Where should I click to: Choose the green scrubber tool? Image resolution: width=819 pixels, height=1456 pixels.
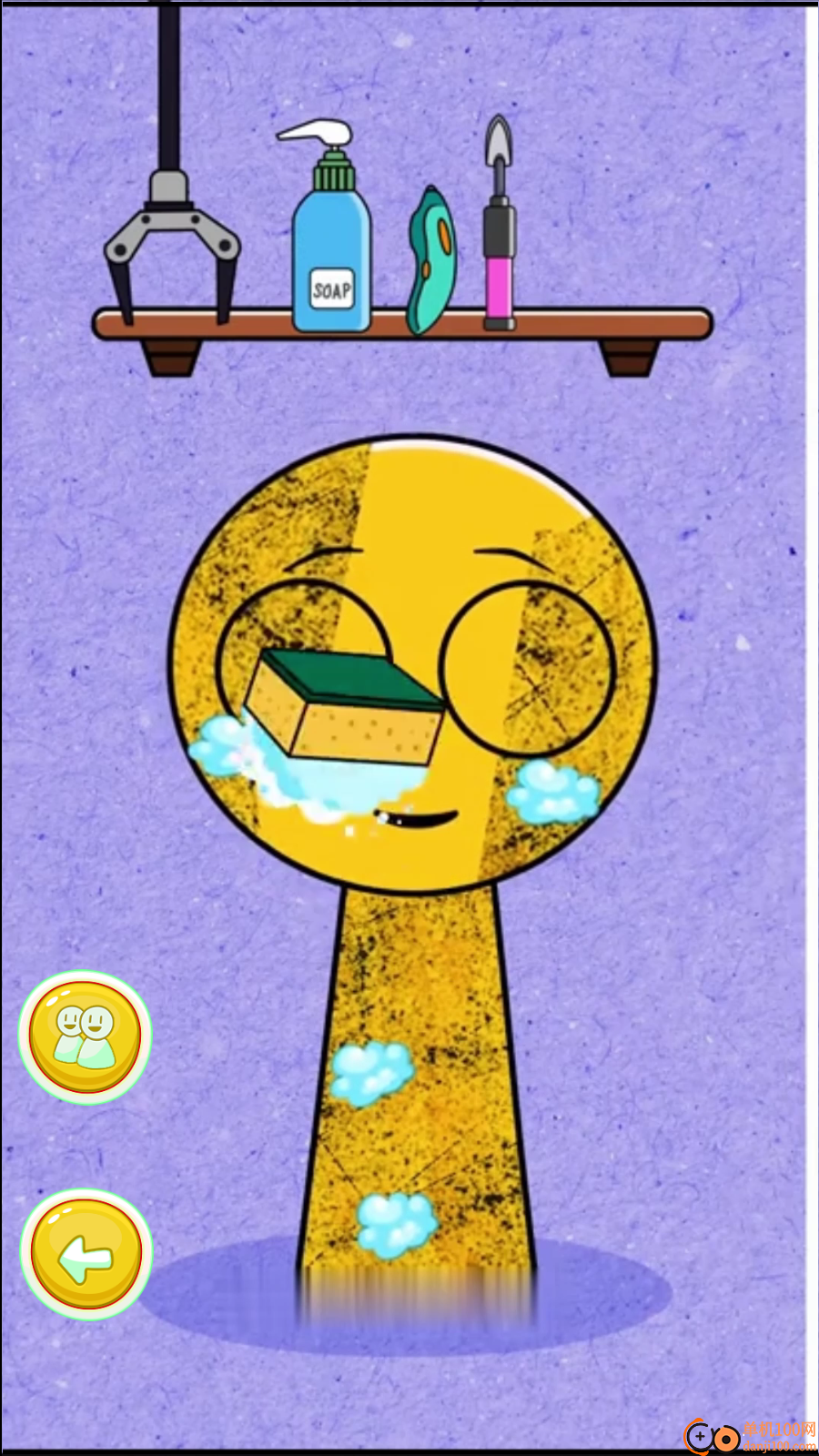pyautogui.click(x=430, y=261)
